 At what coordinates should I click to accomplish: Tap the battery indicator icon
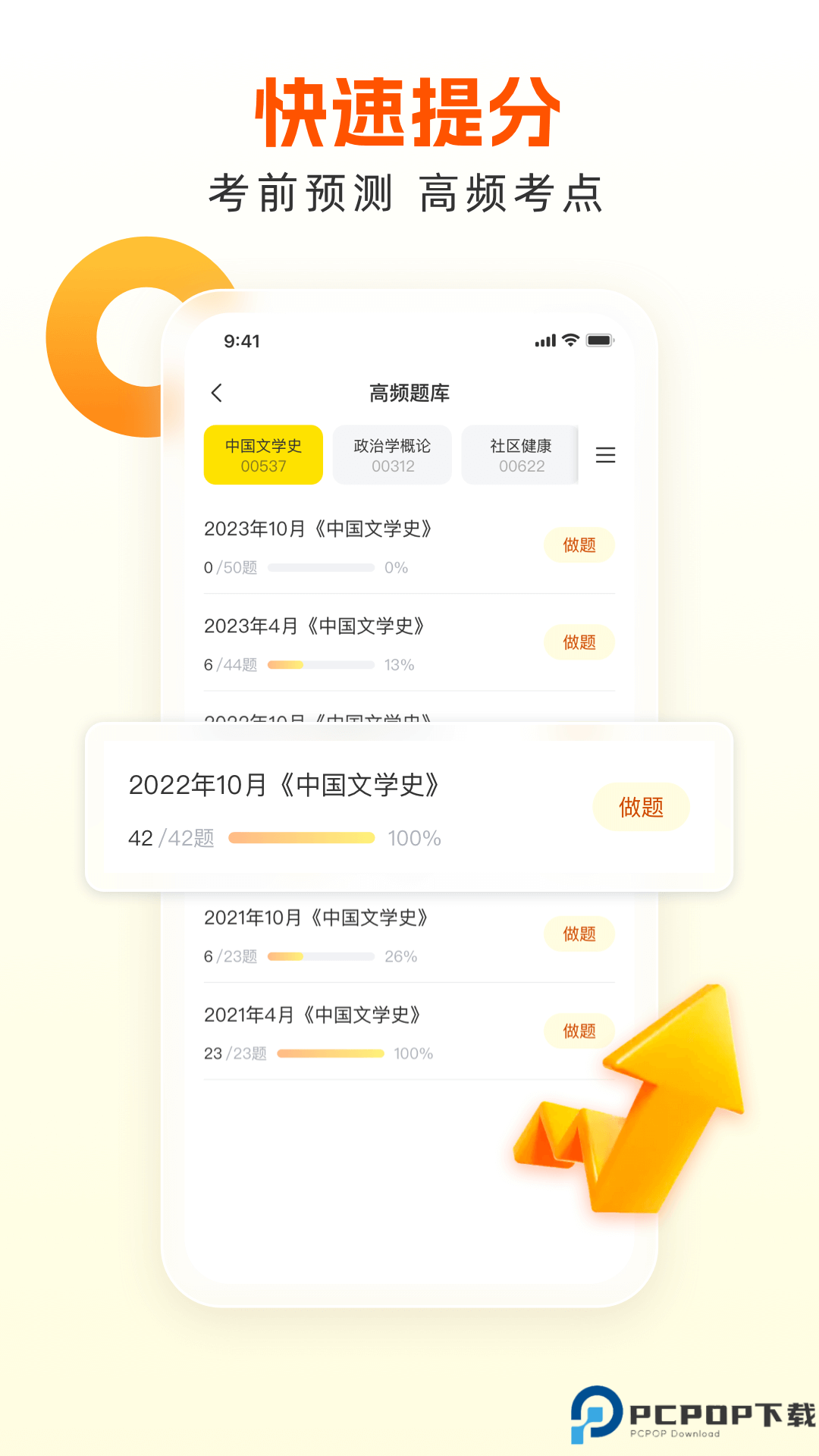pyautogui.click(x=598, y=340)
